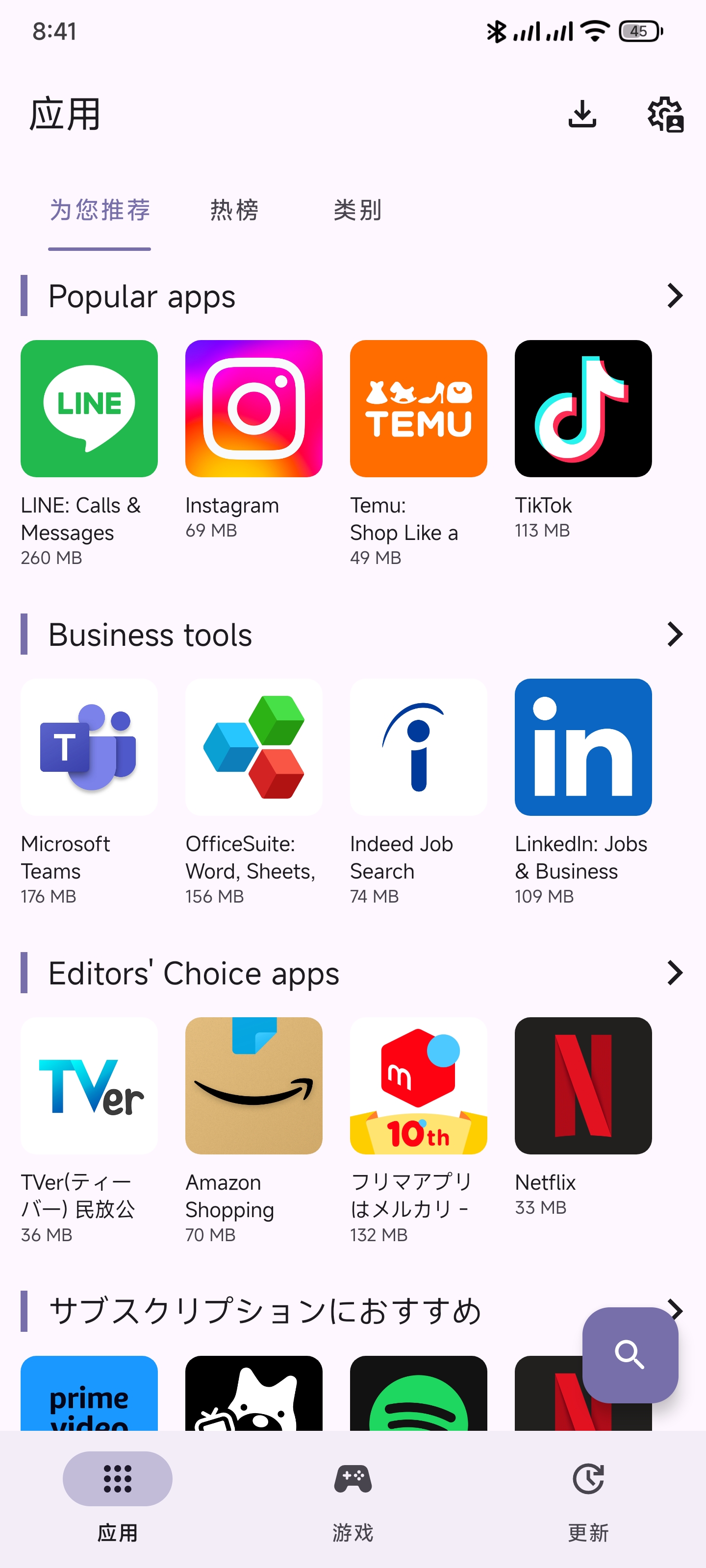Viewport: 706px width, 1568px height.
Task: Open OfficeSuite app listing
Action: pyautogui.click(x=253, y=747)
